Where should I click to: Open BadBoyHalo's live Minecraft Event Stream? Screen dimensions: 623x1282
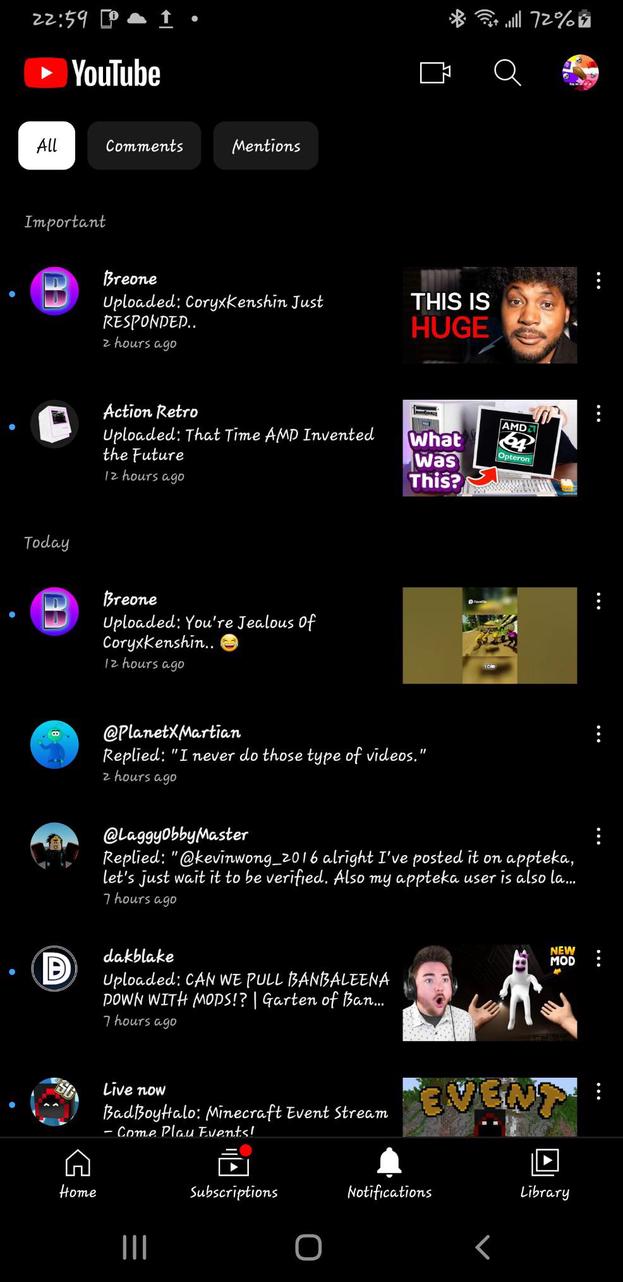(300, 1106)
